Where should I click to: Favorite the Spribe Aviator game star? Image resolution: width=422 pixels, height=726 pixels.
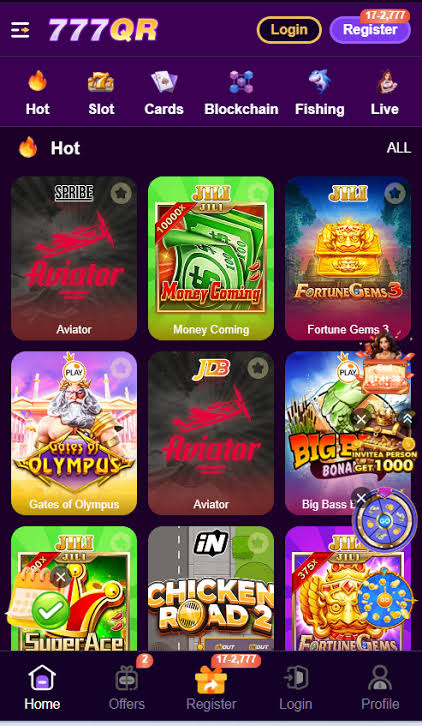[121, 193]
